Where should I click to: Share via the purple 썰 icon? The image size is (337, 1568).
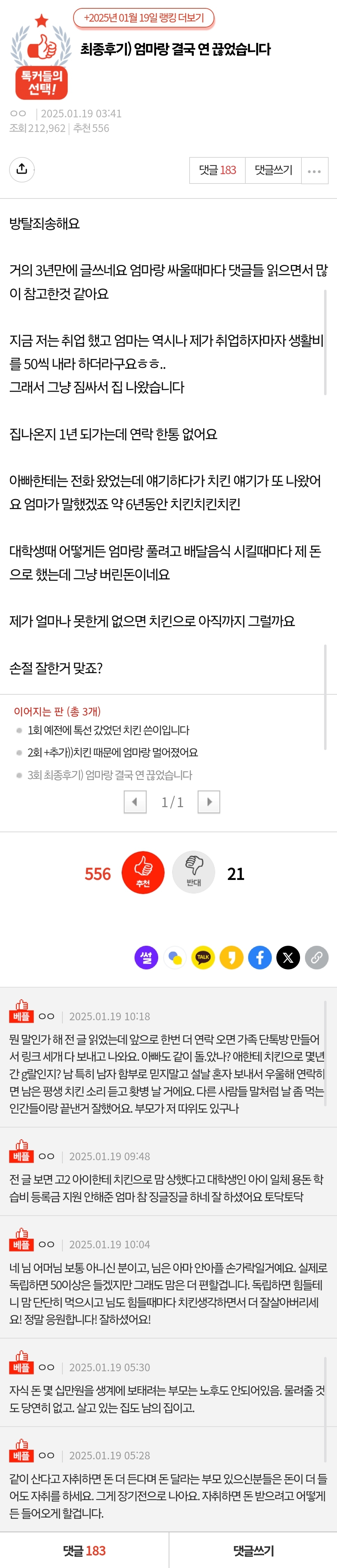[146, 958]
